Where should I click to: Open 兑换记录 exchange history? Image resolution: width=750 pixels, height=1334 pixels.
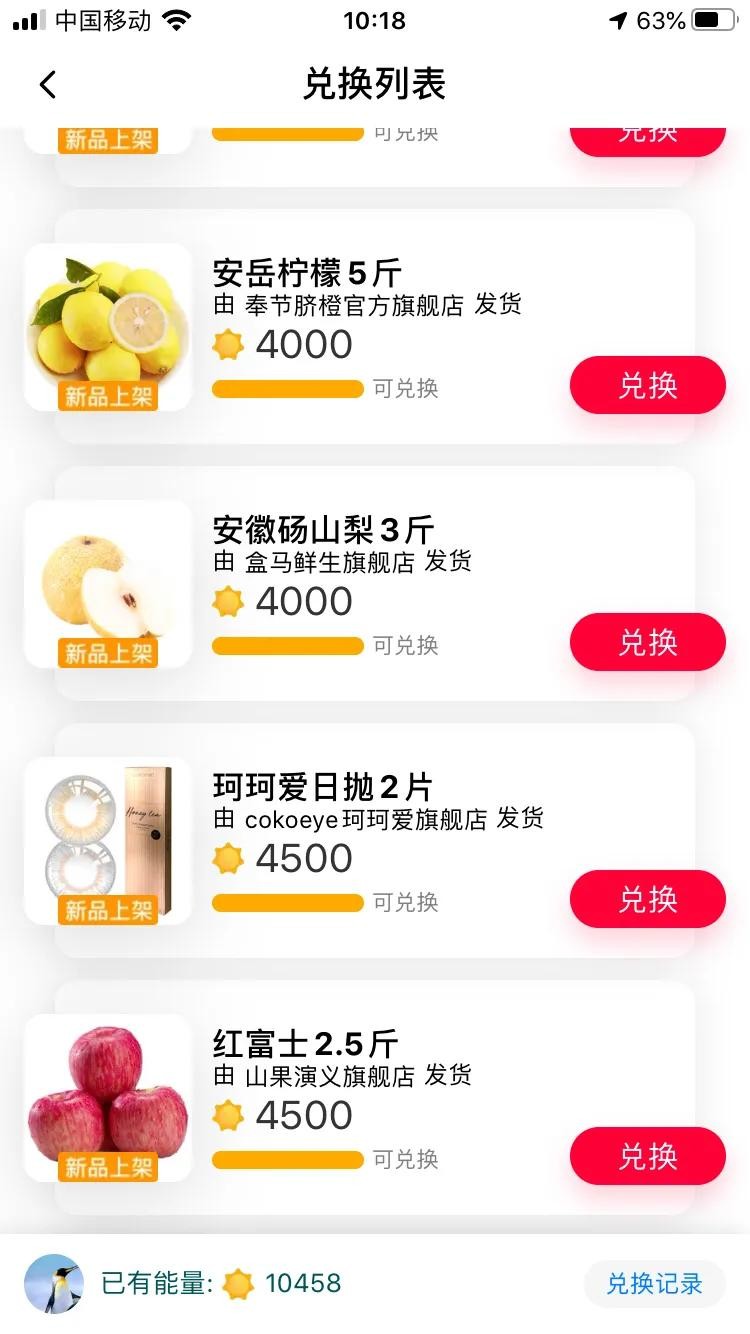[x=654, y=1283]
